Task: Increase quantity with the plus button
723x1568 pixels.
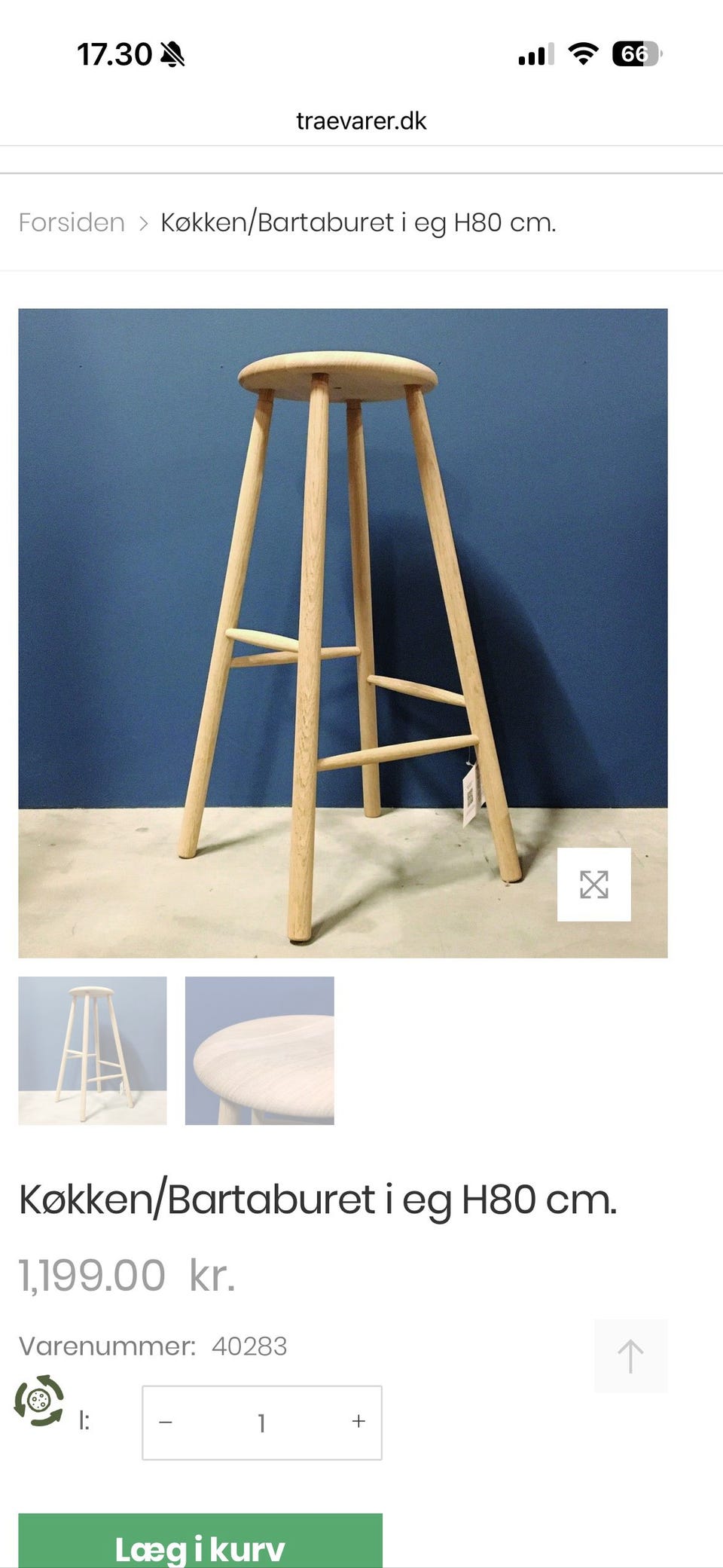Action: point(358,1421)
